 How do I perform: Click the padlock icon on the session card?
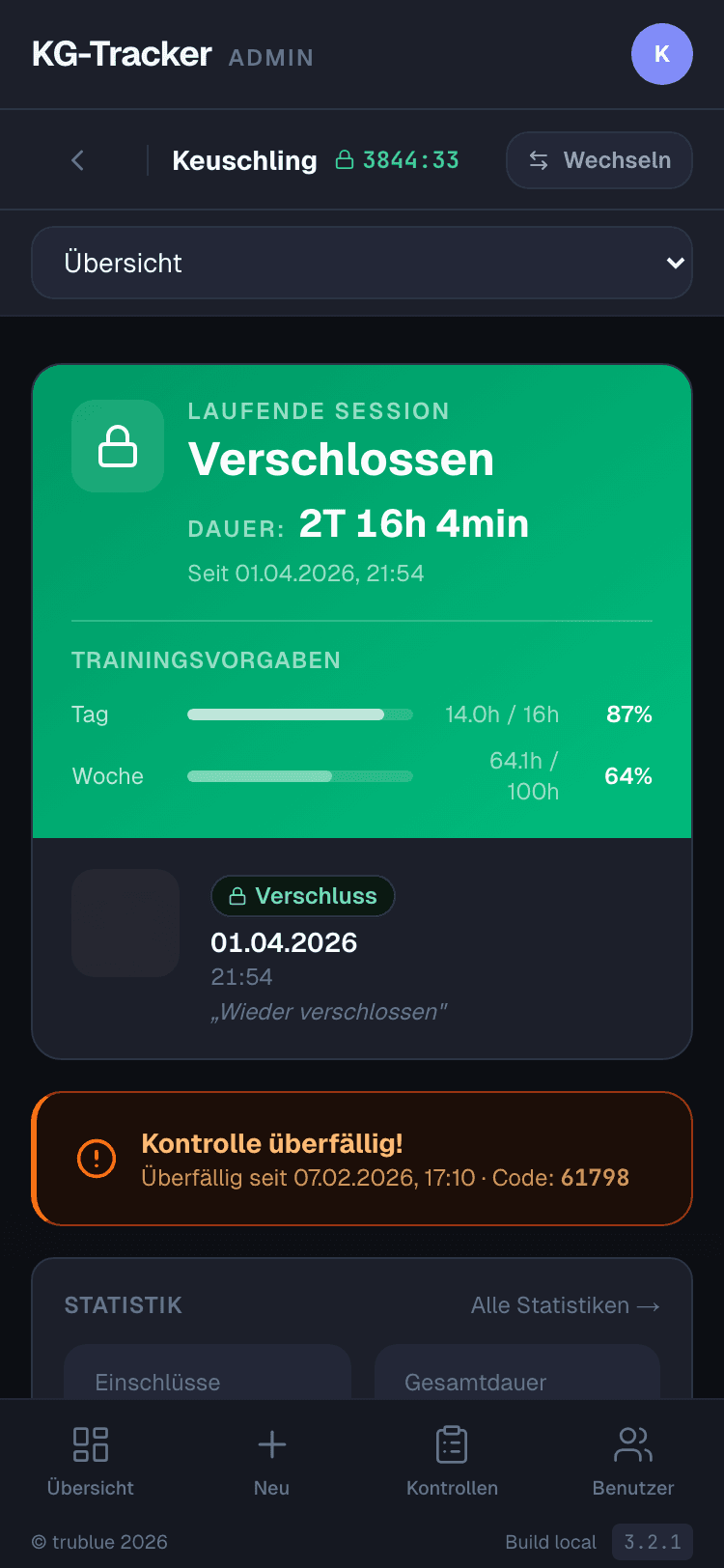(x=117, y=446)
